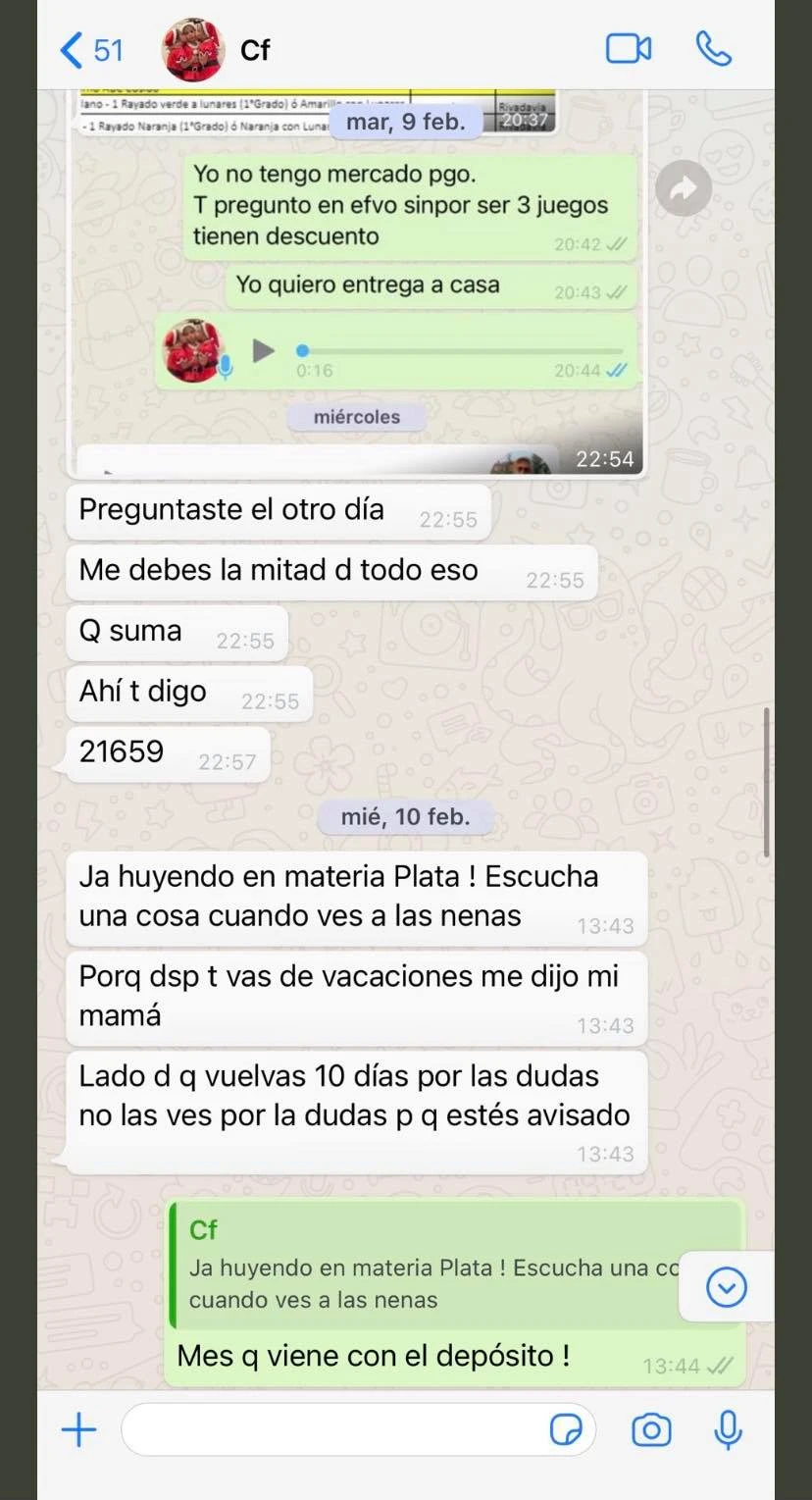
Task: Start a voice call with Cf
Action: [x=713, y=49]
